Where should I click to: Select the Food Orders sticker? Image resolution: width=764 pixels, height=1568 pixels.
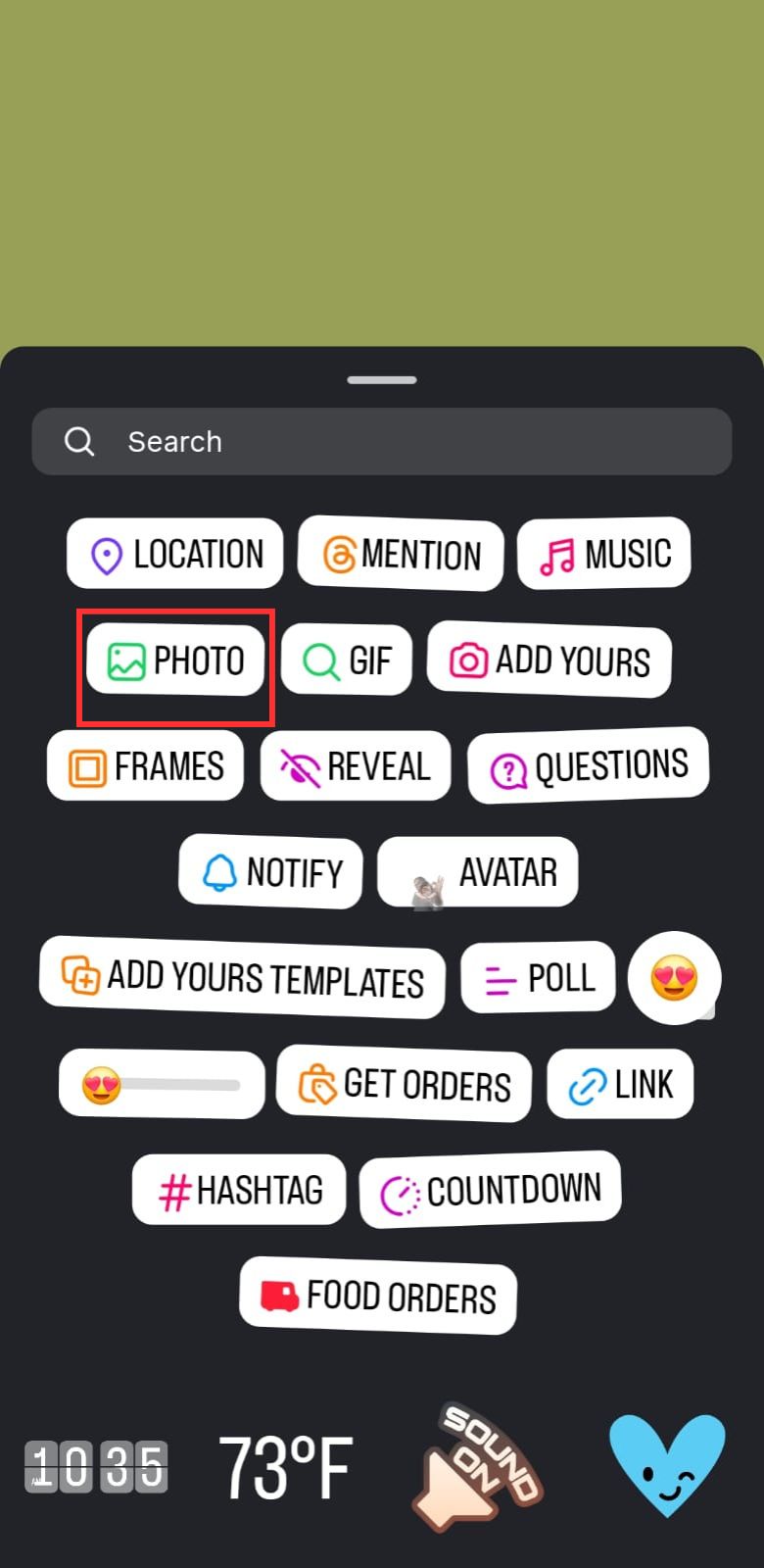pyautogui.click(x=378, y=1297)
